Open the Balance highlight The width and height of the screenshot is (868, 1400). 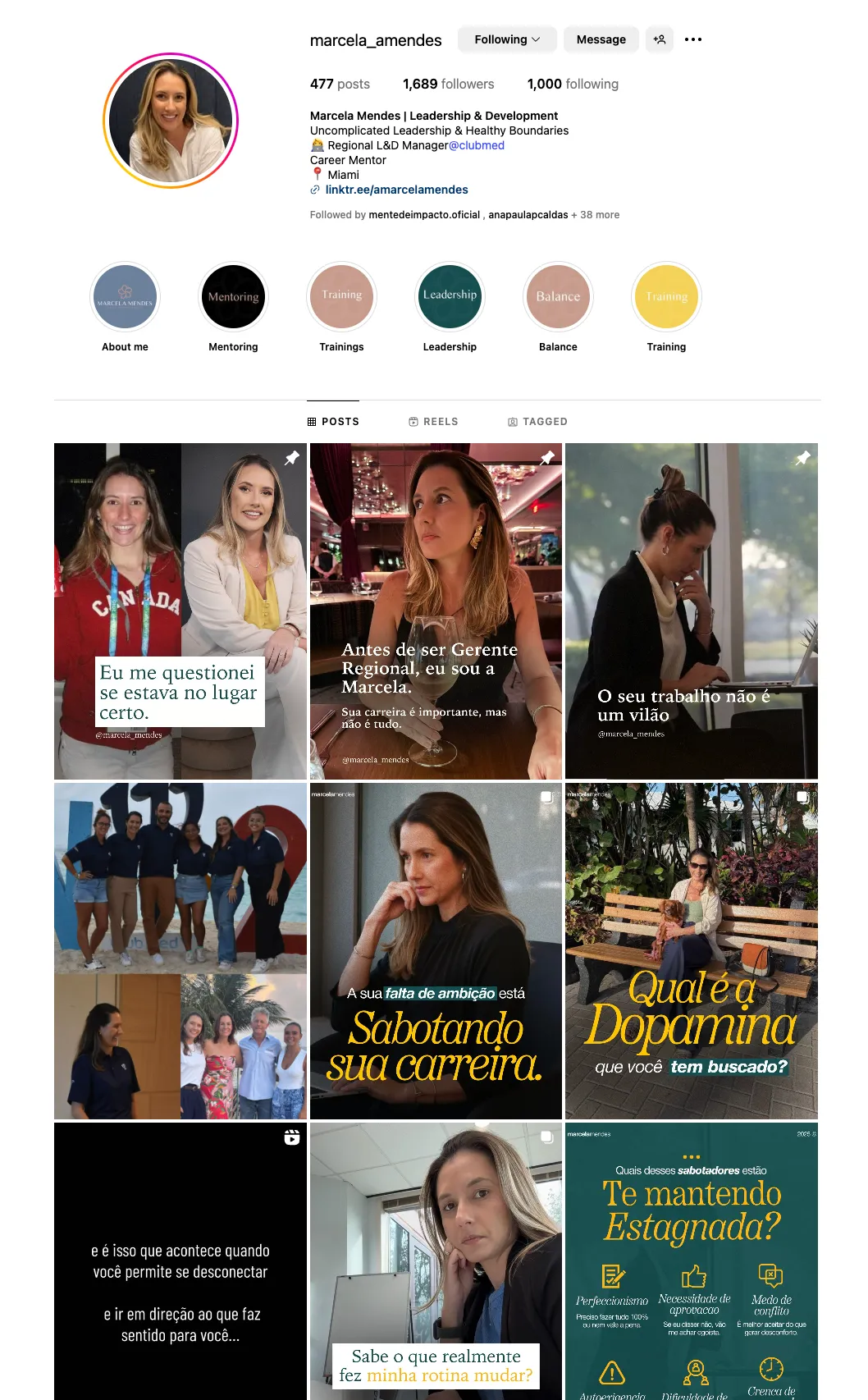(x=558, y=307)
